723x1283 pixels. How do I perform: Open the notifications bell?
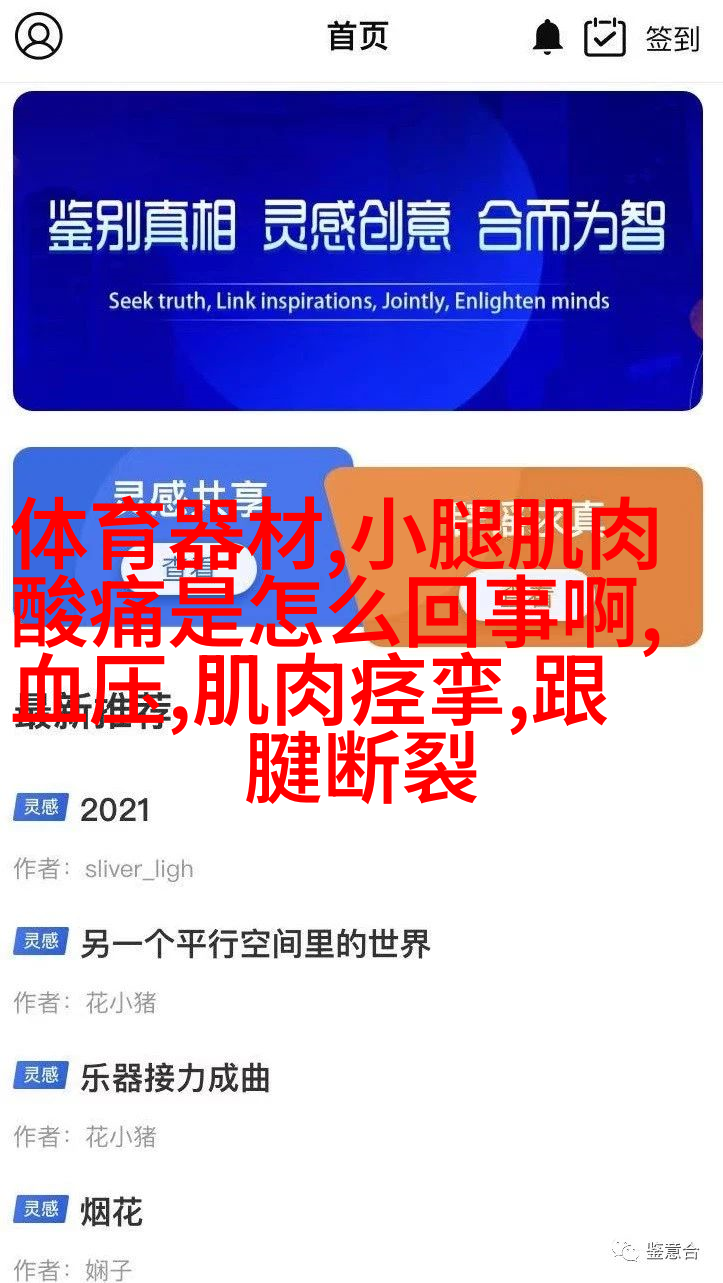point(547,38)
